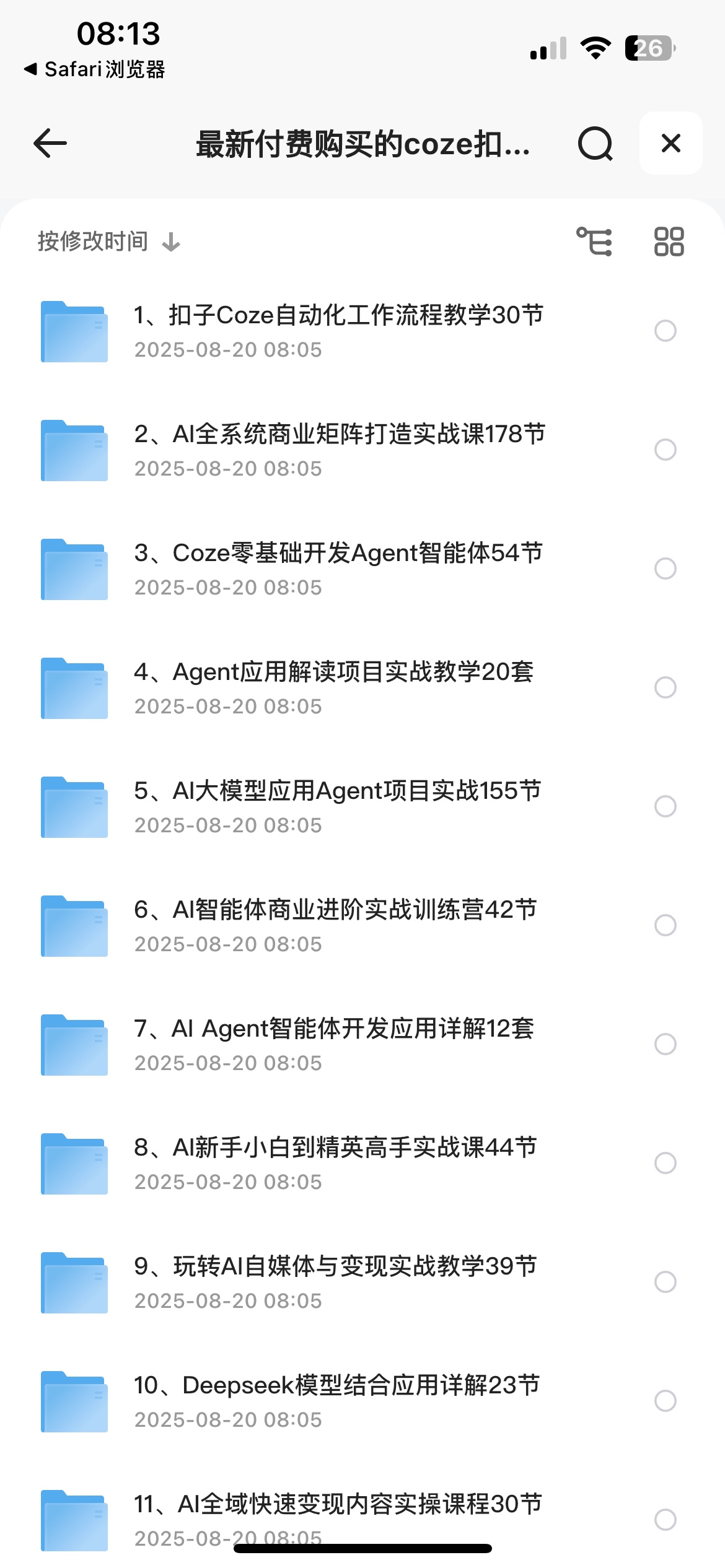The image size is (725, 1568).
Task: Go back using the arrow icon
Action: [50, 143]
